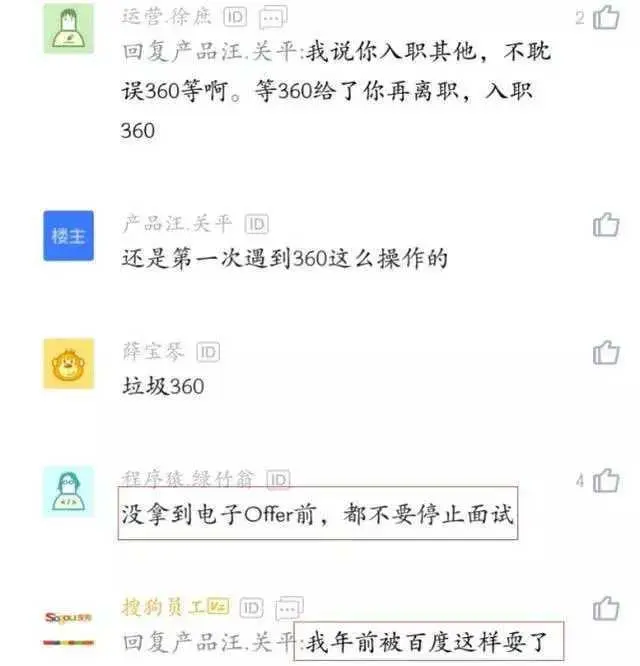Image resolution: width=640 pixels, height=666 pixels.
Task: Open the reply bubble beside 搜狗员工
Action: tap(289, 608)
